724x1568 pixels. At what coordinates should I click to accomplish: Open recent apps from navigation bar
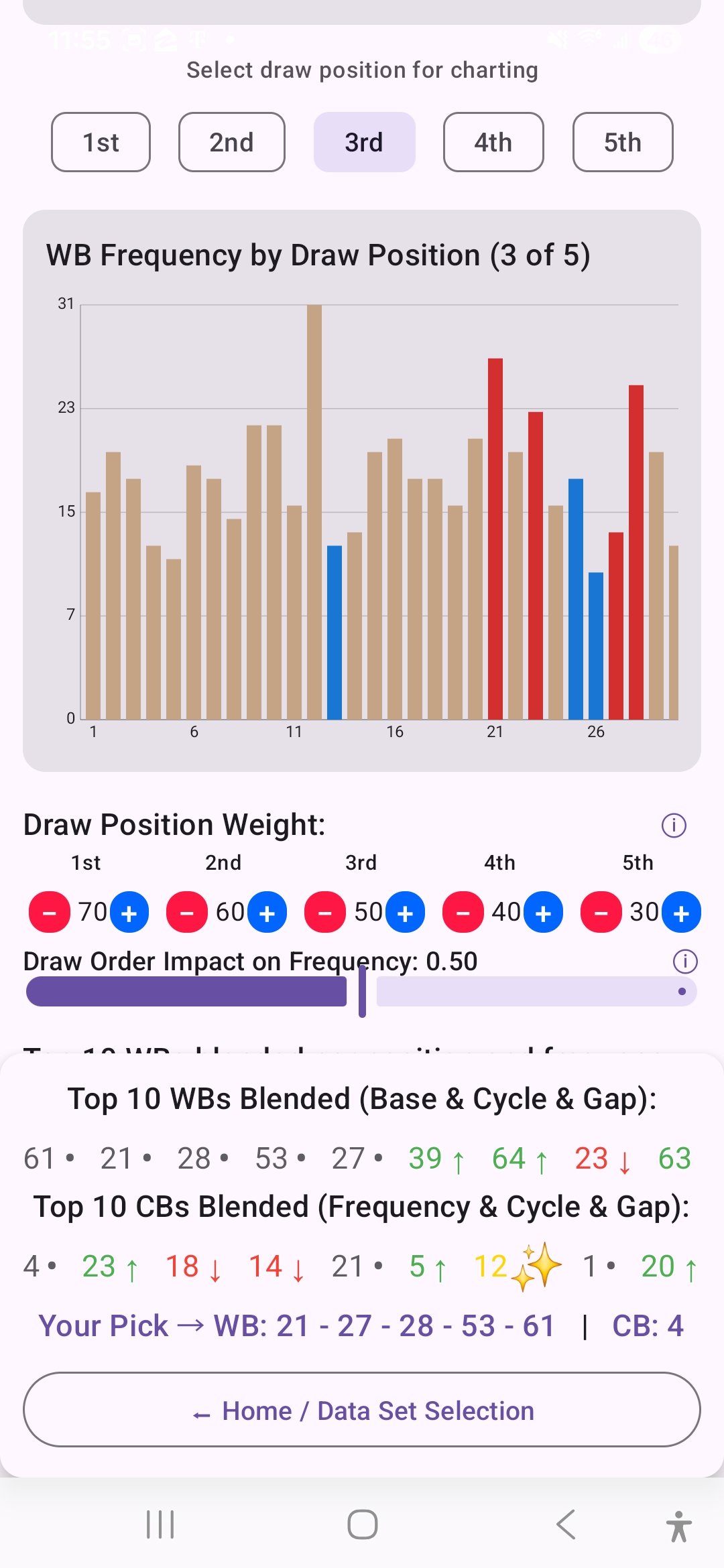pos(160,1524)
